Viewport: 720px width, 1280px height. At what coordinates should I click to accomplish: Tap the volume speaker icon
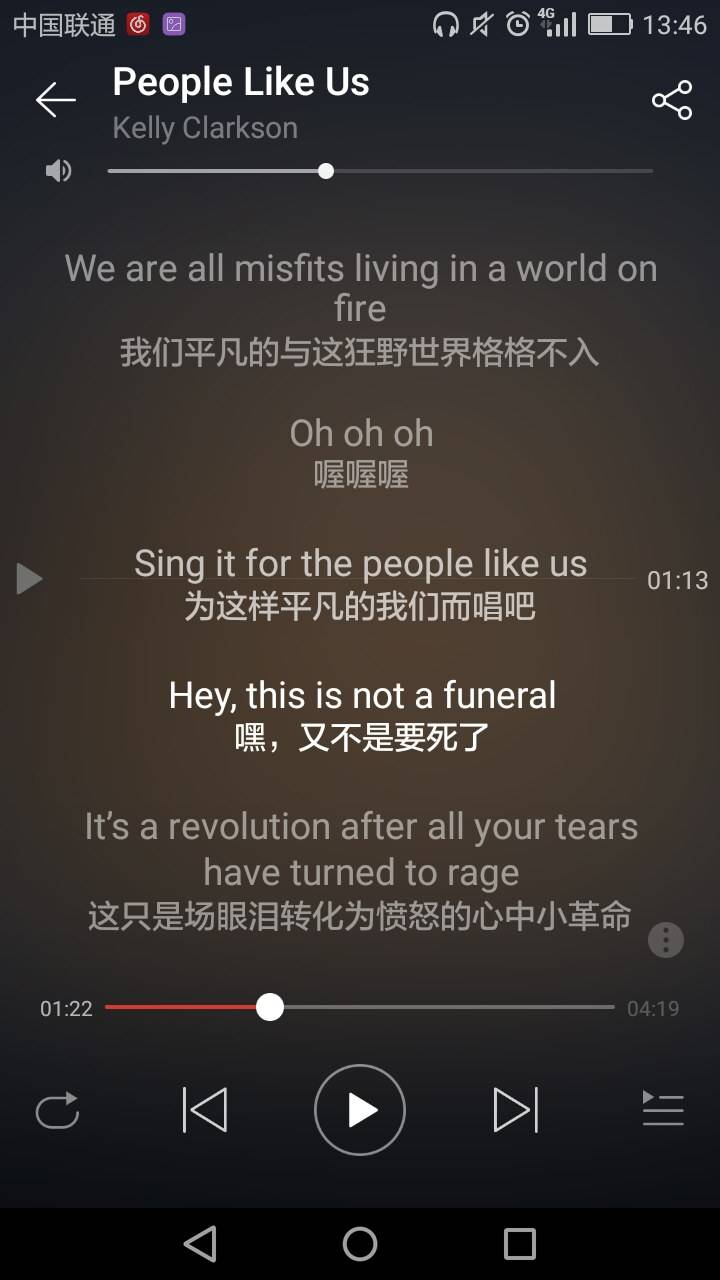59,171
